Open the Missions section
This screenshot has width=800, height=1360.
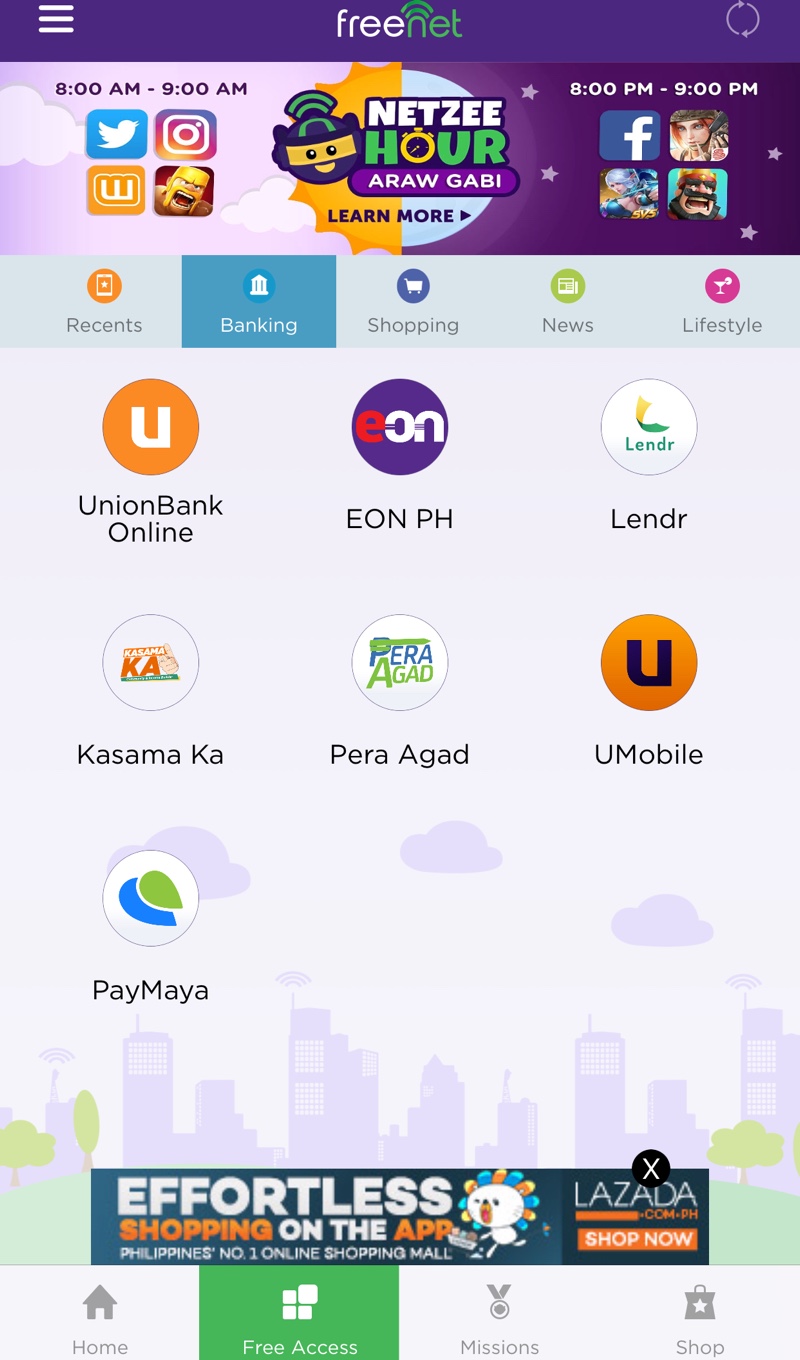click(x=500, y=1313)
